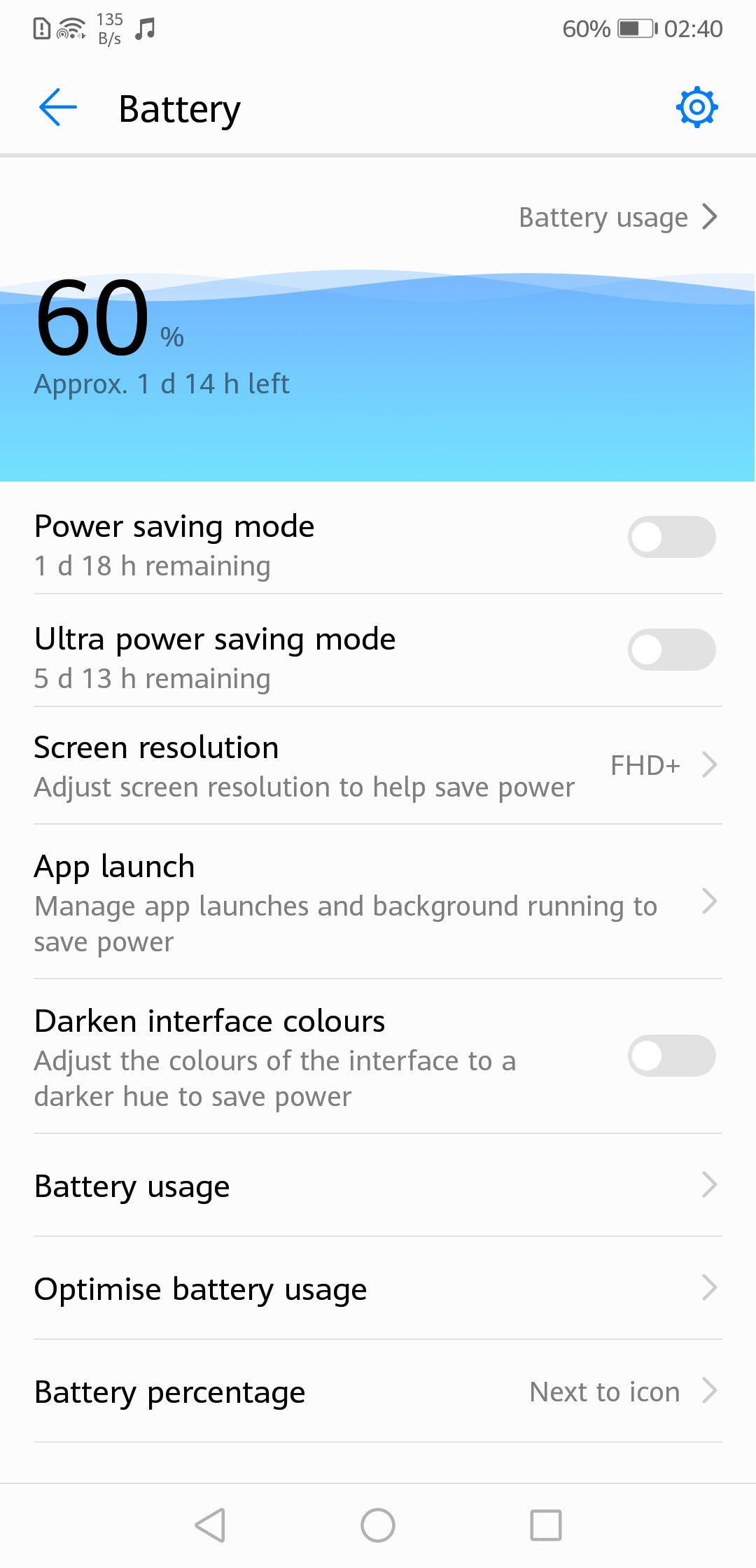The width and height of the screenshot is (756, 1568).
Task: Open App launch management
Action: pyautogui.click(x=378, y=902)
